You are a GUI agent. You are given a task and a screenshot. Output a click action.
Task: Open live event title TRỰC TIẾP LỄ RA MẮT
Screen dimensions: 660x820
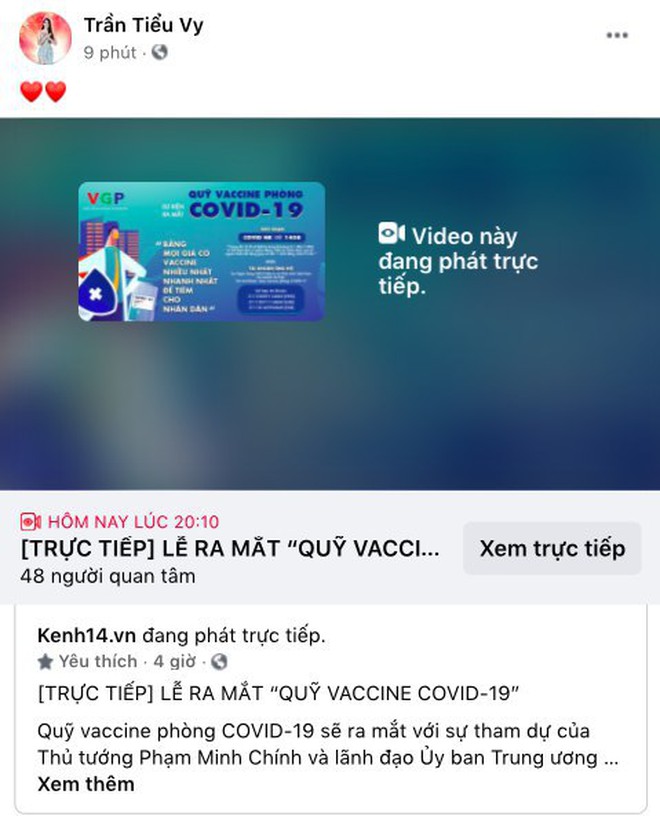(x=230, y=548)
